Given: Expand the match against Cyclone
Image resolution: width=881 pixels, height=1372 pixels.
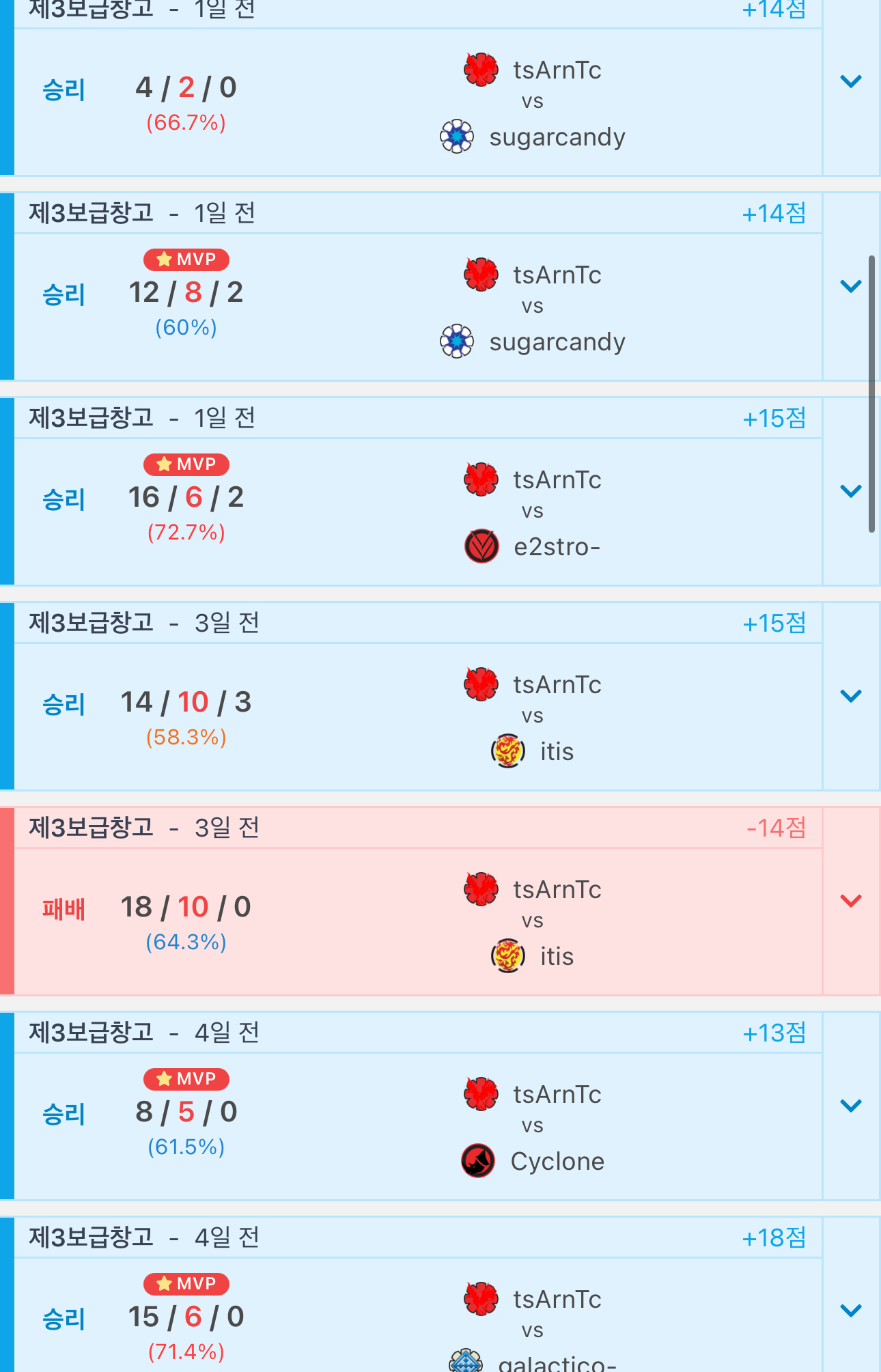Looking at the screenshot, I should point(851,1106).
